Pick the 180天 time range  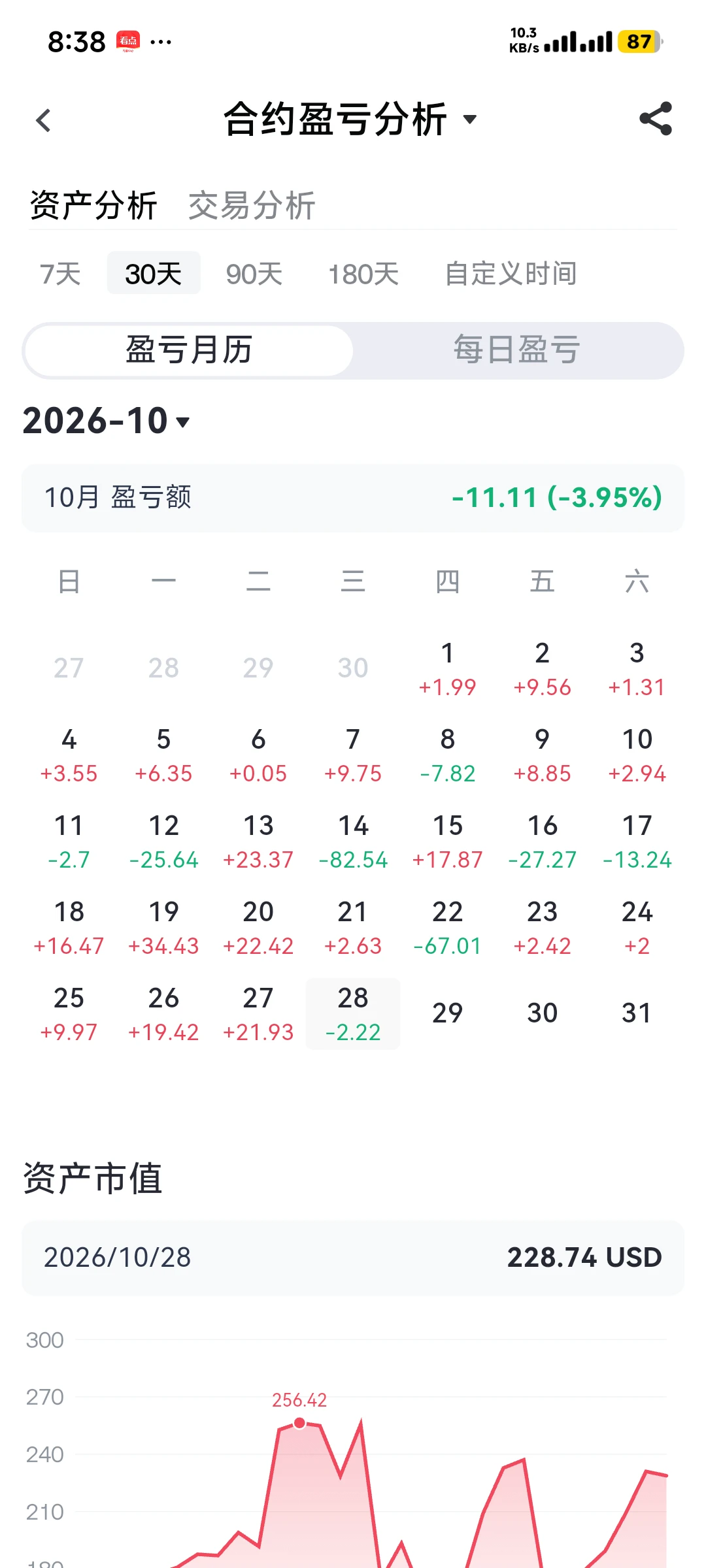(x=363, y=274)
